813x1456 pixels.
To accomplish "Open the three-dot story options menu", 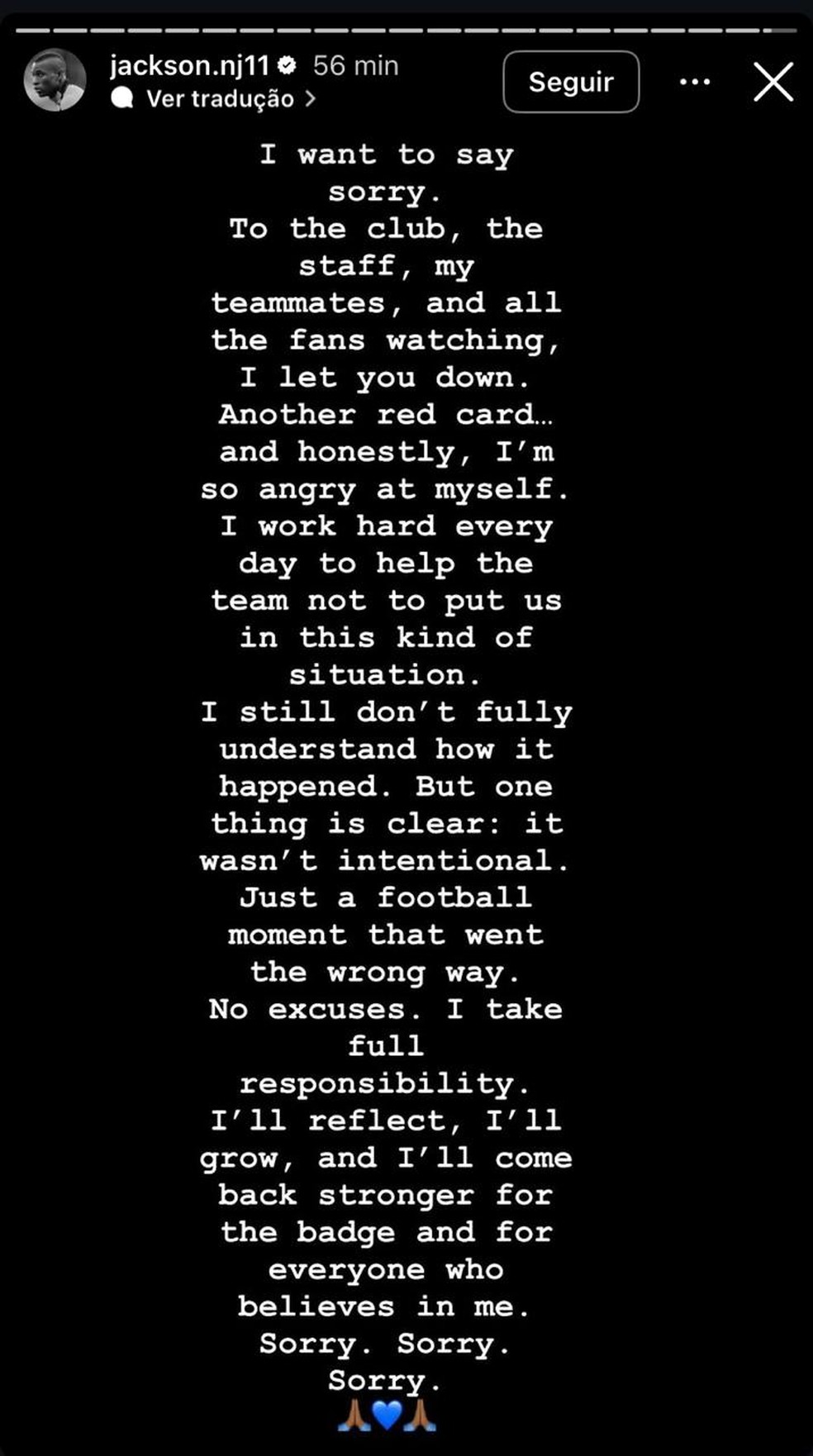I will tap(694, 82).
